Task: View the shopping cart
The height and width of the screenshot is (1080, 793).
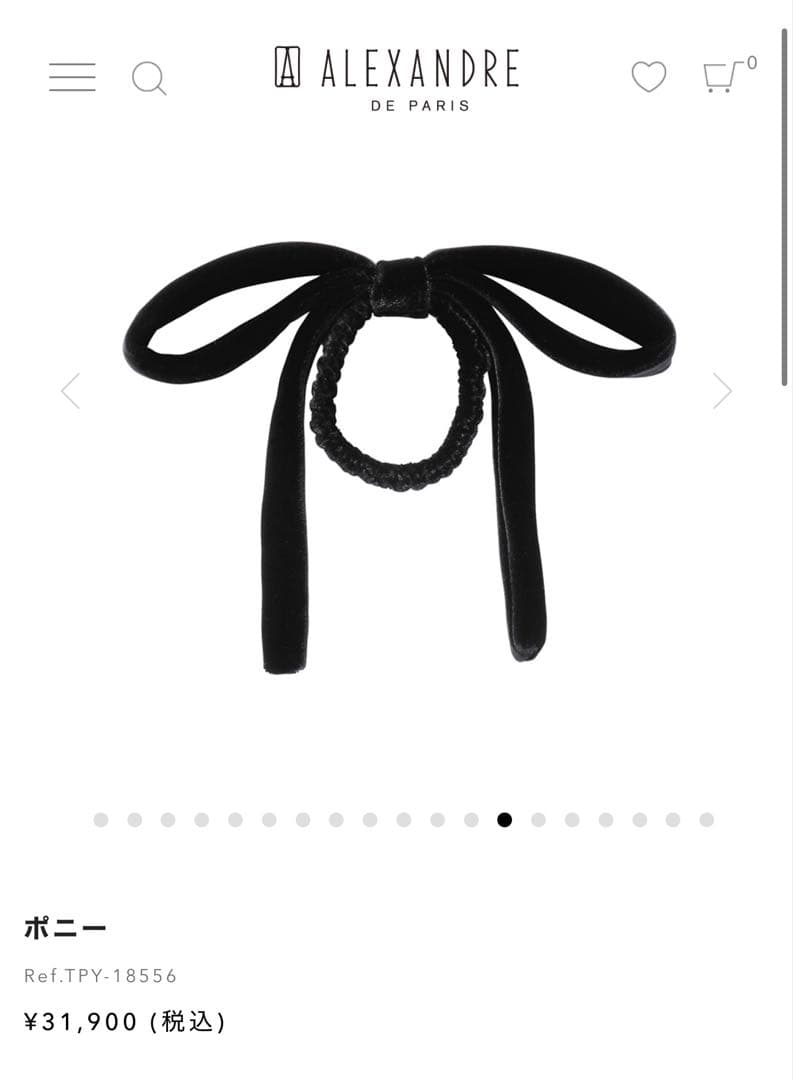Action: 724,76
